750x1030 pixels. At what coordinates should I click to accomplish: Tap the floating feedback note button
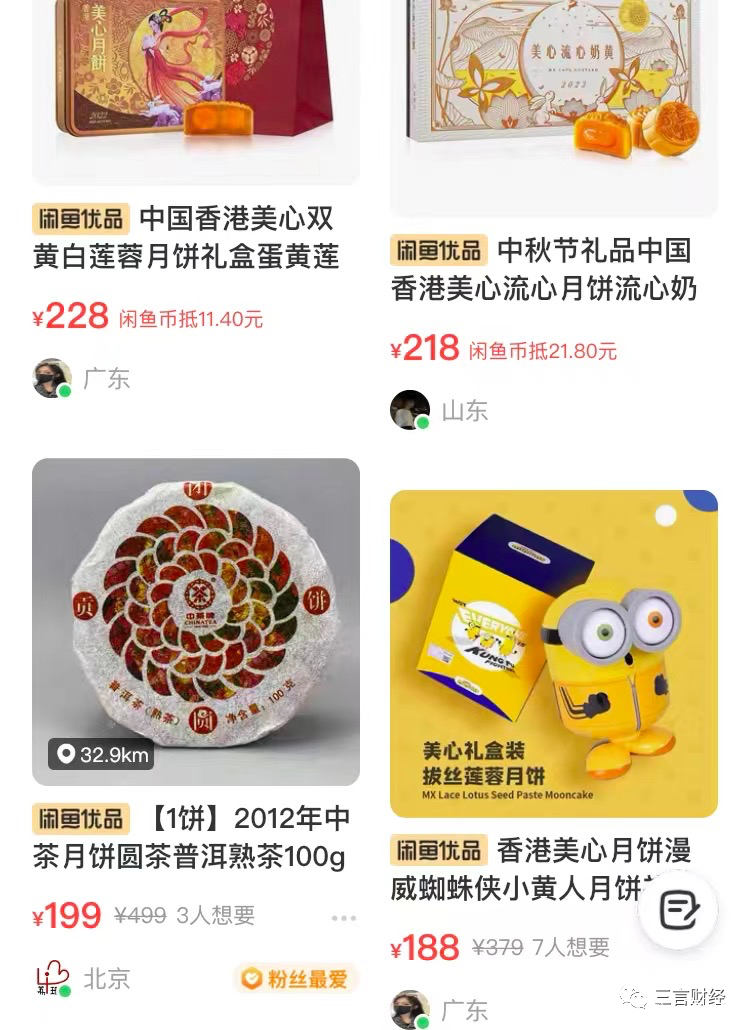click(679, 909)
